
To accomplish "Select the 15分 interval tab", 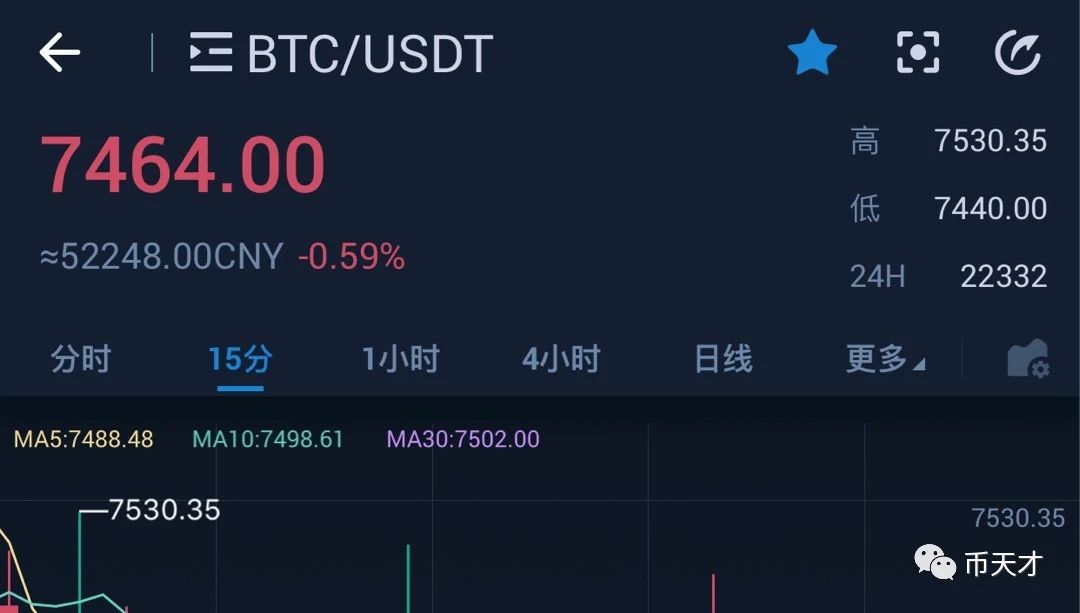I will pyautogui.click(x=240, y=359).
